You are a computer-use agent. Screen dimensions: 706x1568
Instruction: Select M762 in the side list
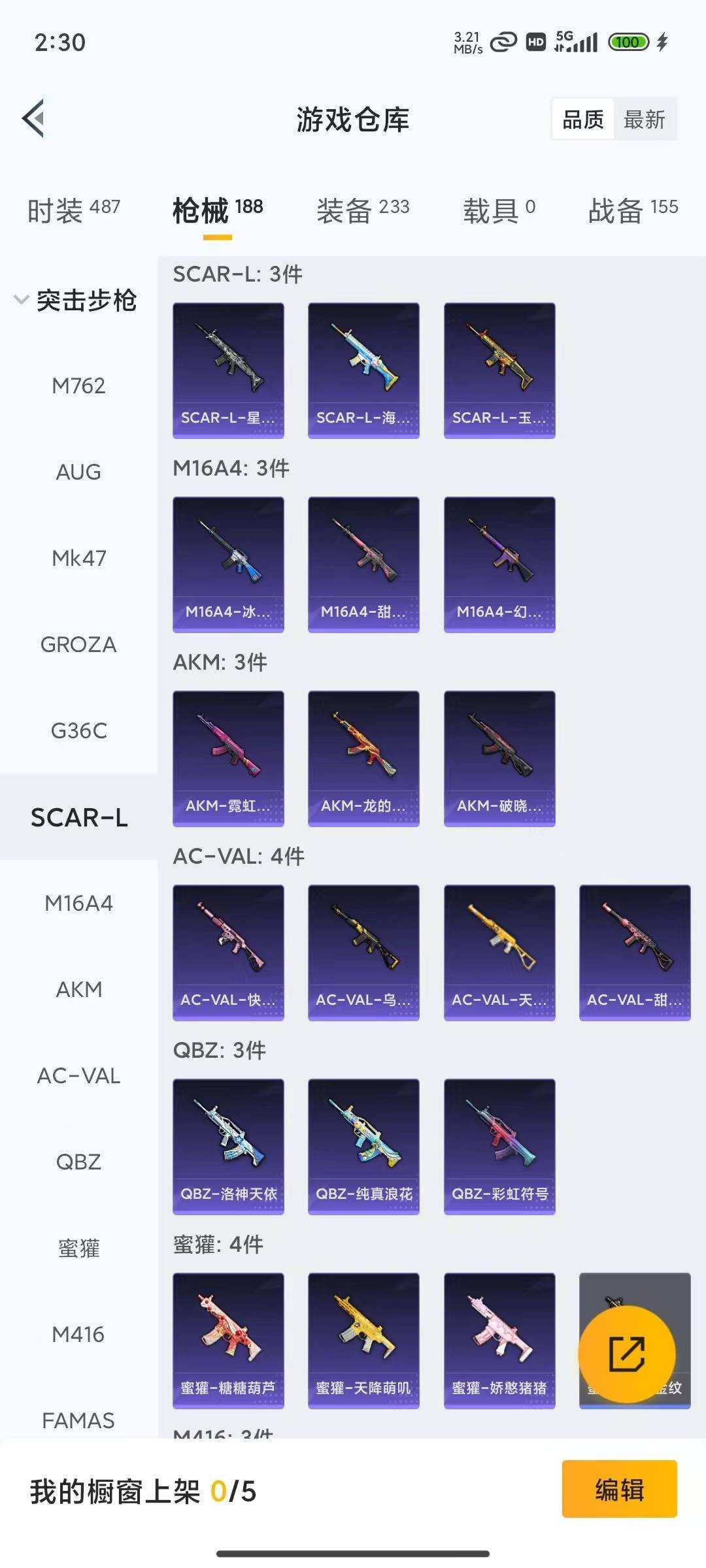click(x=78, y=385)
